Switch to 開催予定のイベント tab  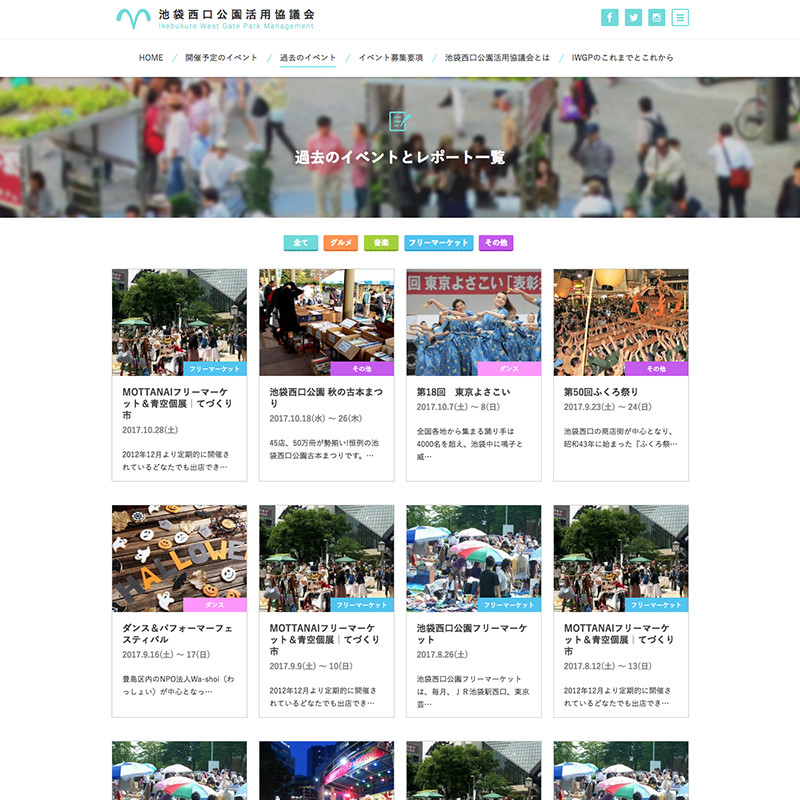click(x=221, y=58)
